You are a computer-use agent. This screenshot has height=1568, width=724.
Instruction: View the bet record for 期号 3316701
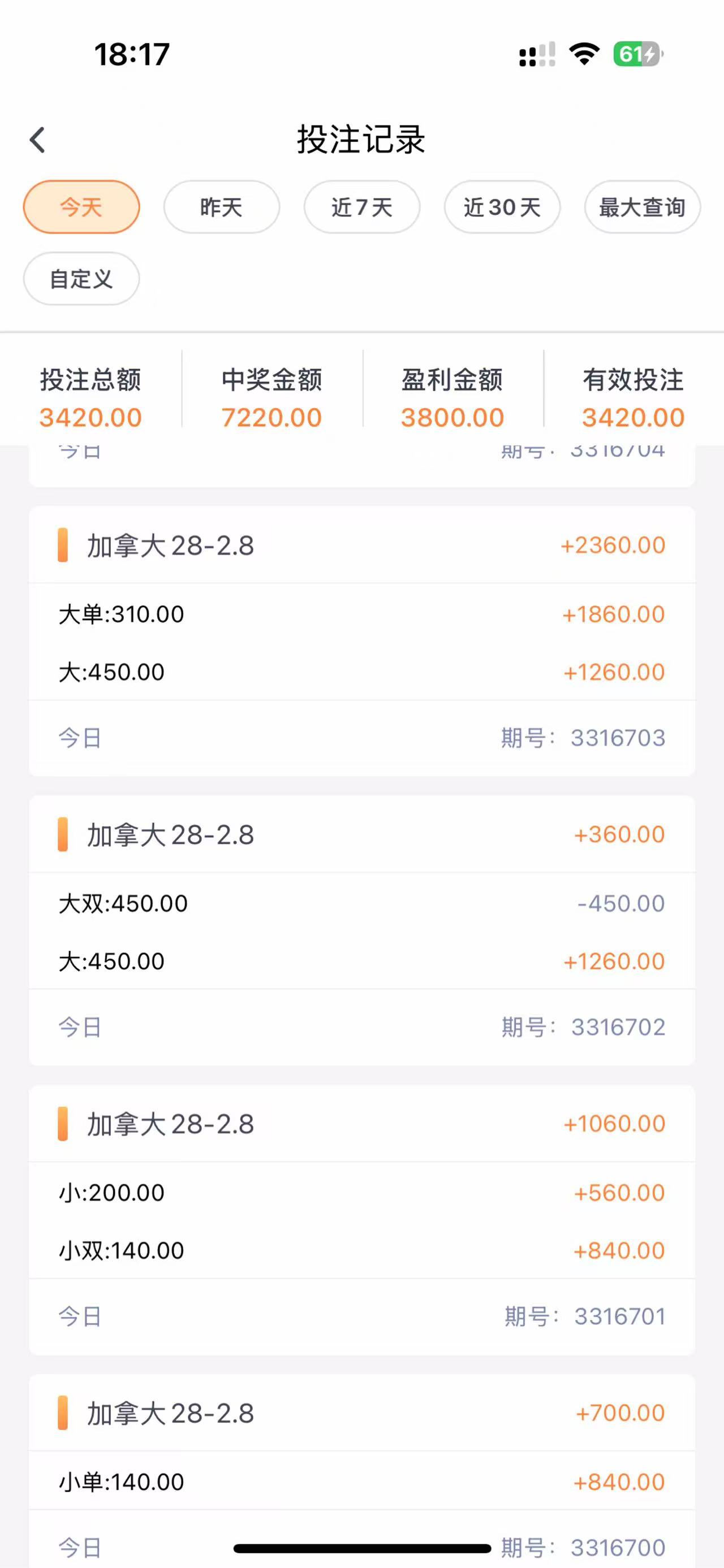point(361,1219)
